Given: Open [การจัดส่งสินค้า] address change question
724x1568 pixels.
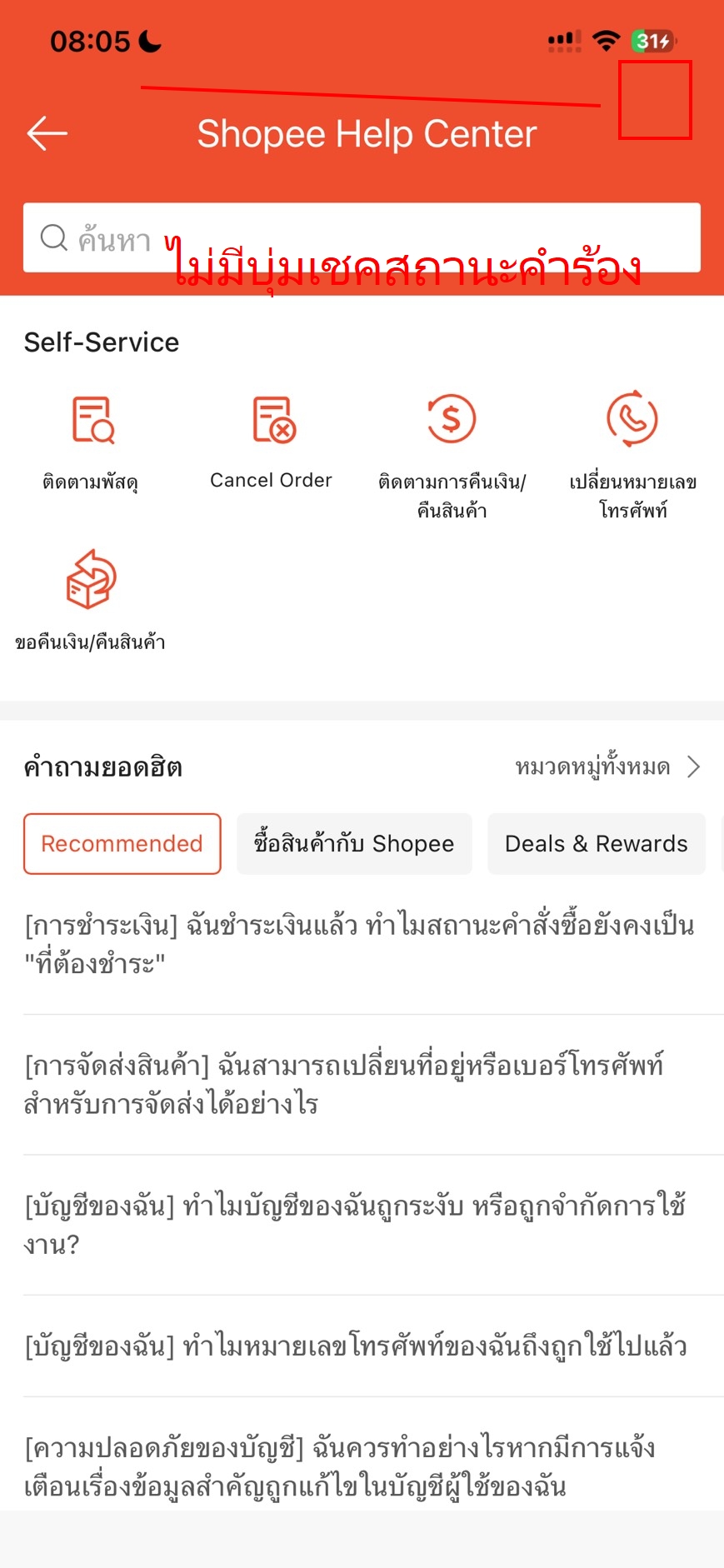Looking at the screenshot, I should click(343, 1084).
